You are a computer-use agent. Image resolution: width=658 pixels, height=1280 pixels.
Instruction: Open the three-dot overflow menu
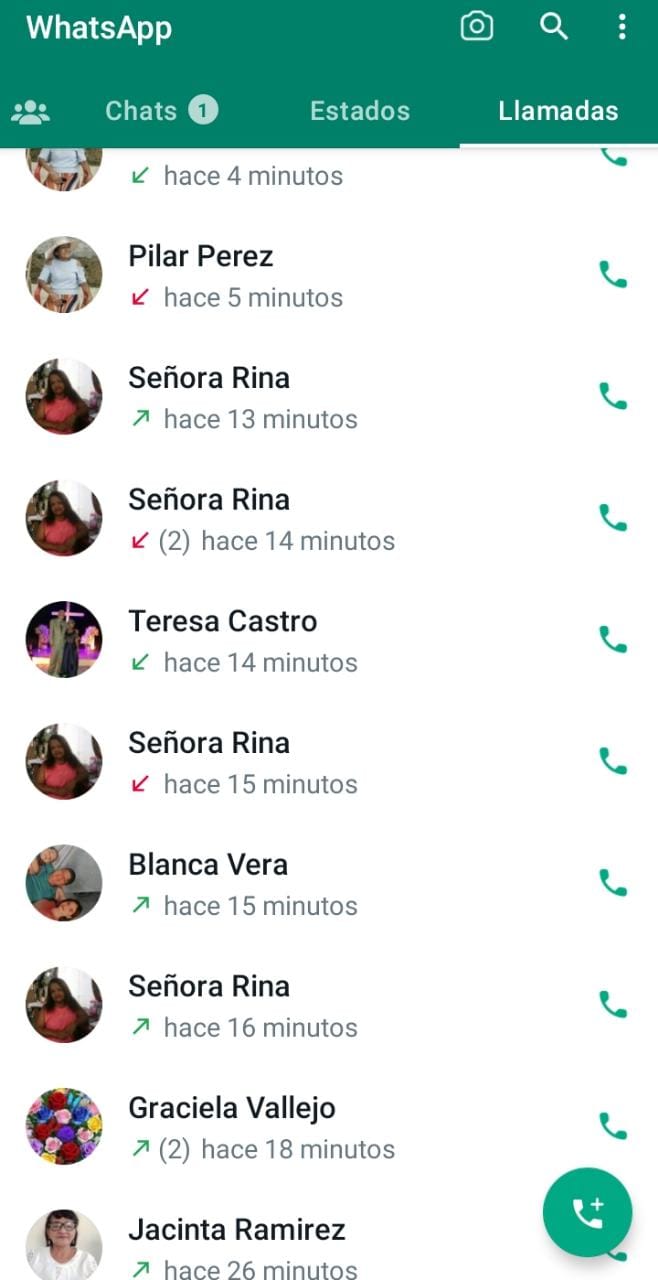pos(621,27)
